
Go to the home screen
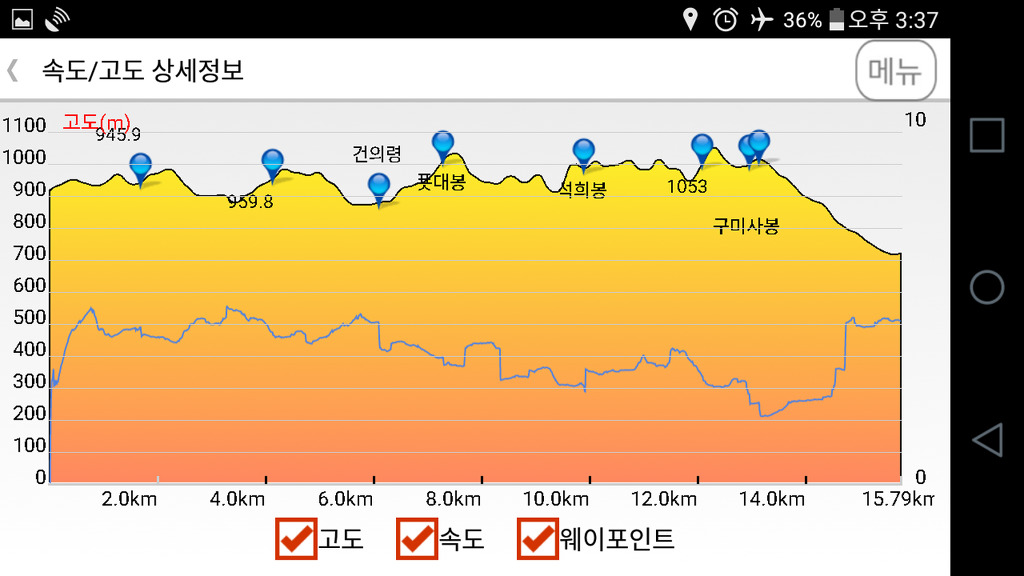click(987, 288)
